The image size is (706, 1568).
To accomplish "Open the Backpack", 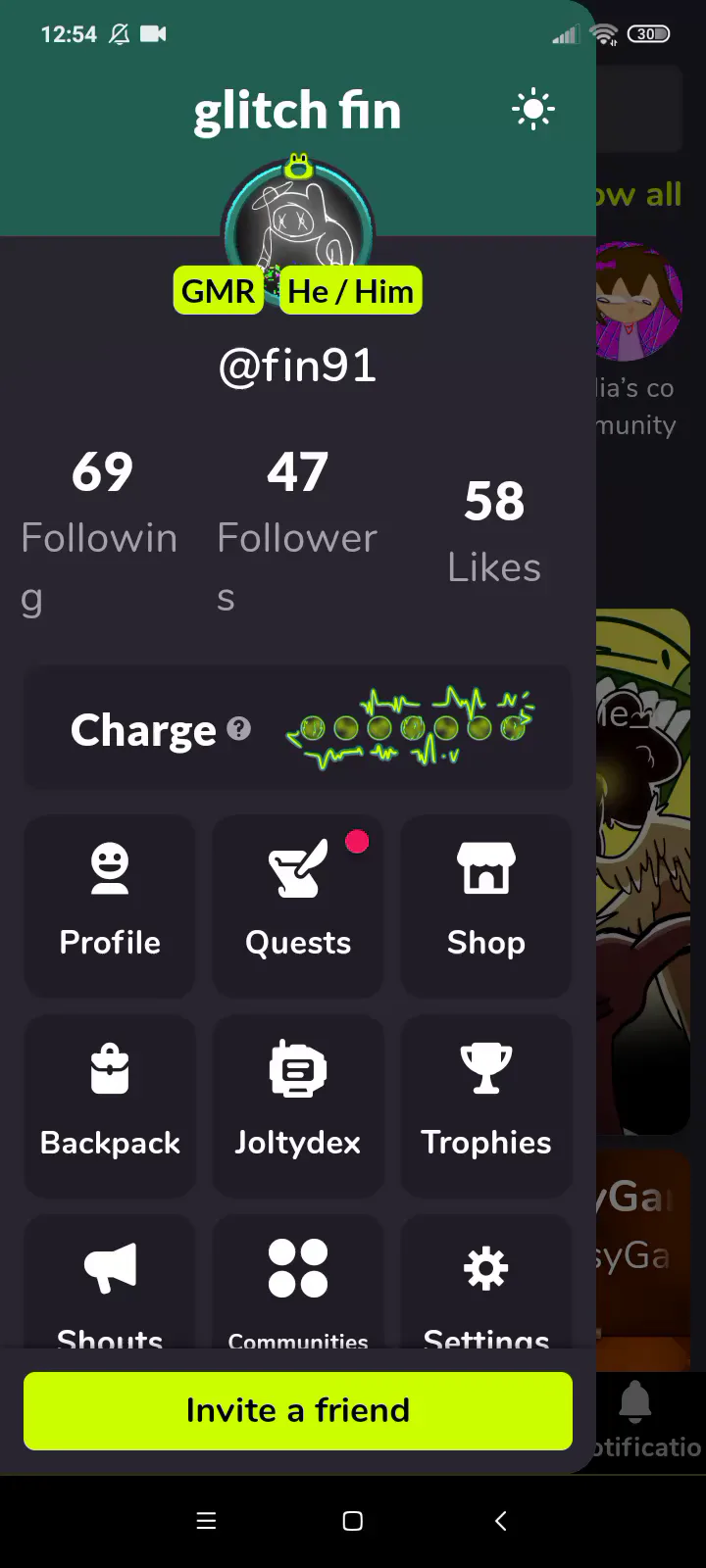I will tap(110, 1103).
